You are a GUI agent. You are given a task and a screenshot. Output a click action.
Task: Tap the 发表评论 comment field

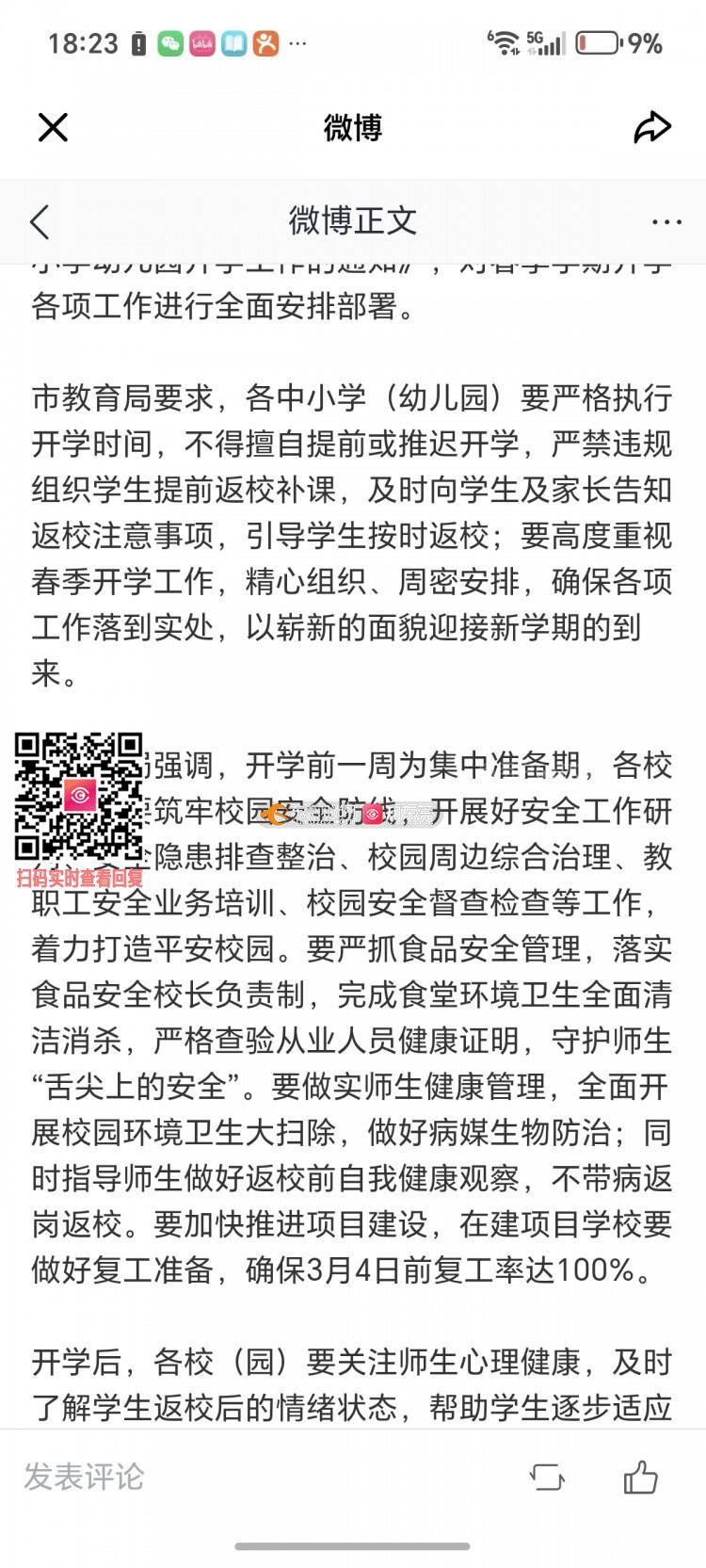tap(85, 1477)
